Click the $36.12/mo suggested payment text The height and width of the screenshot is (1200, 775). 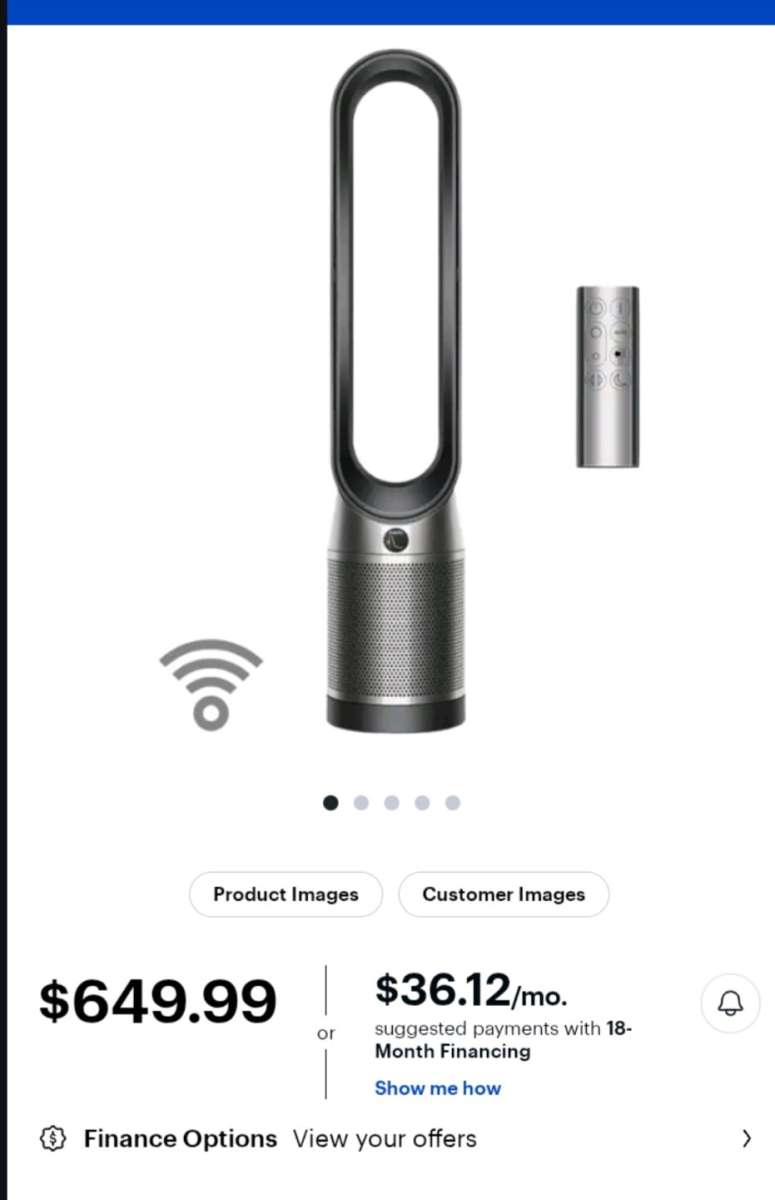[470, 990]
